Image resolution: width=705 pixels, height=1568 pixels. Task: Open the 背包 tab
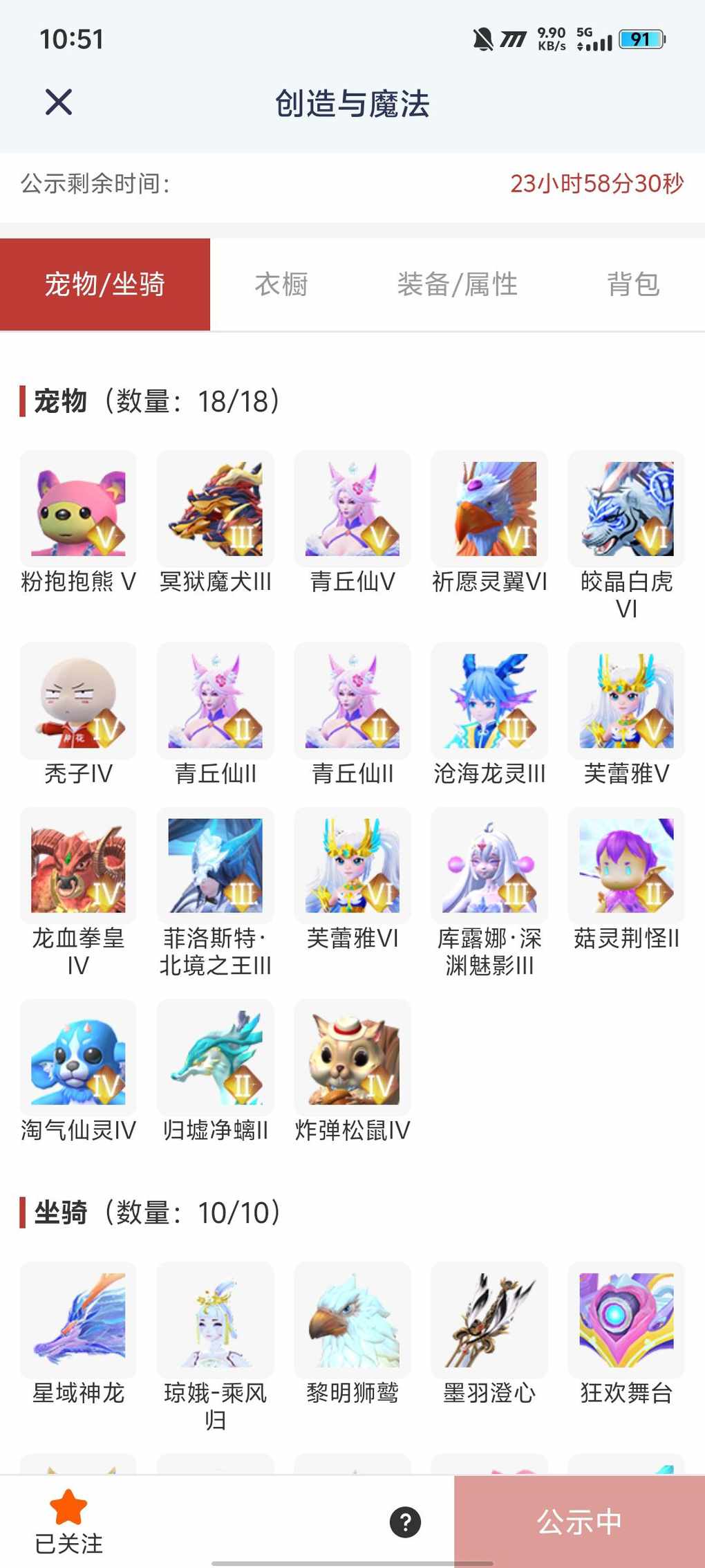(633, 284)
